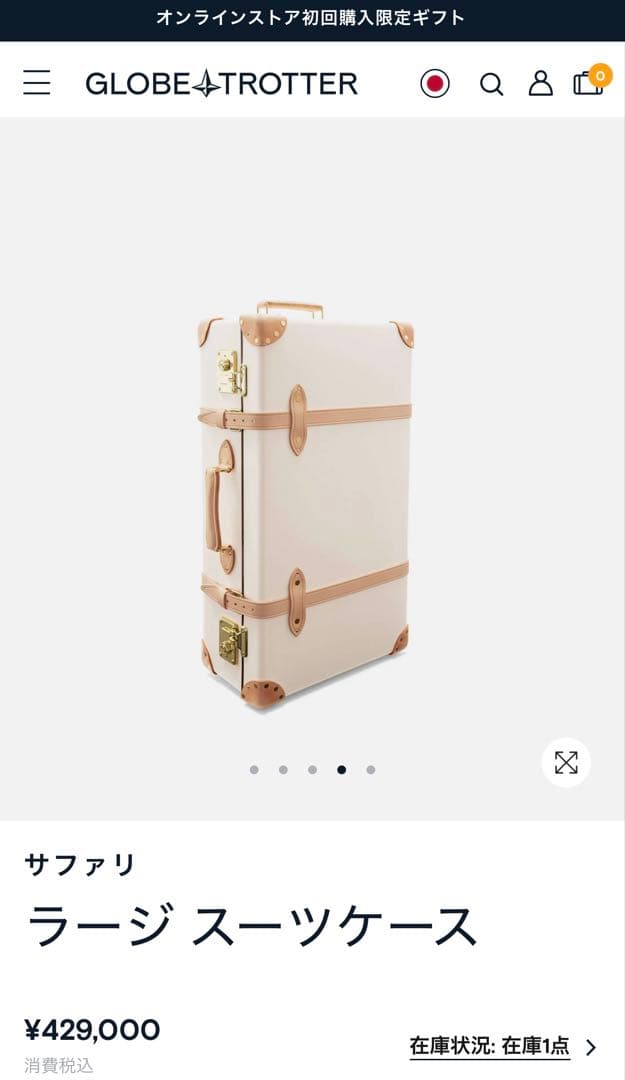
Task: Jump to the first image dot
Action: 254,770
